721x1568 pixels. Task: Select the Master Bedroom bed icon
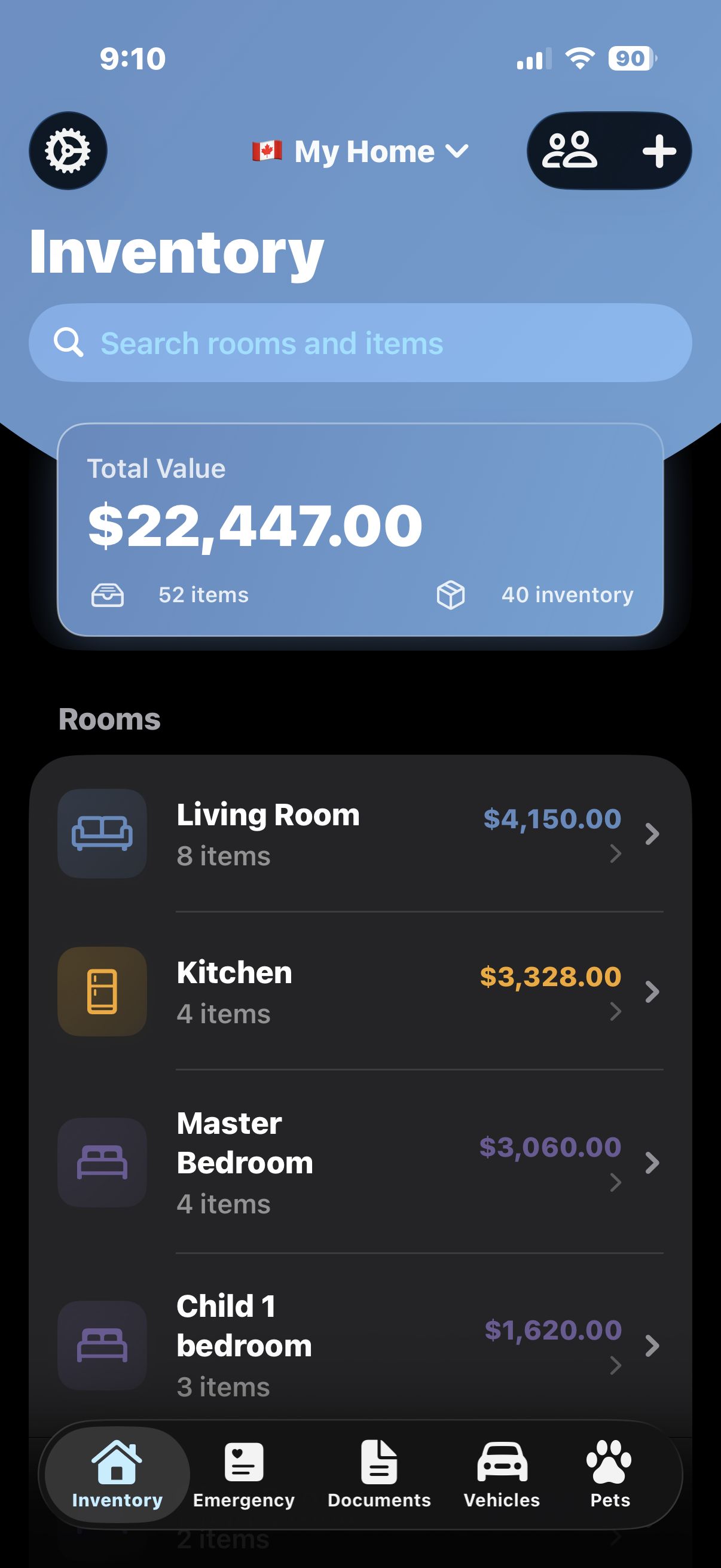tap(102, 1163)
